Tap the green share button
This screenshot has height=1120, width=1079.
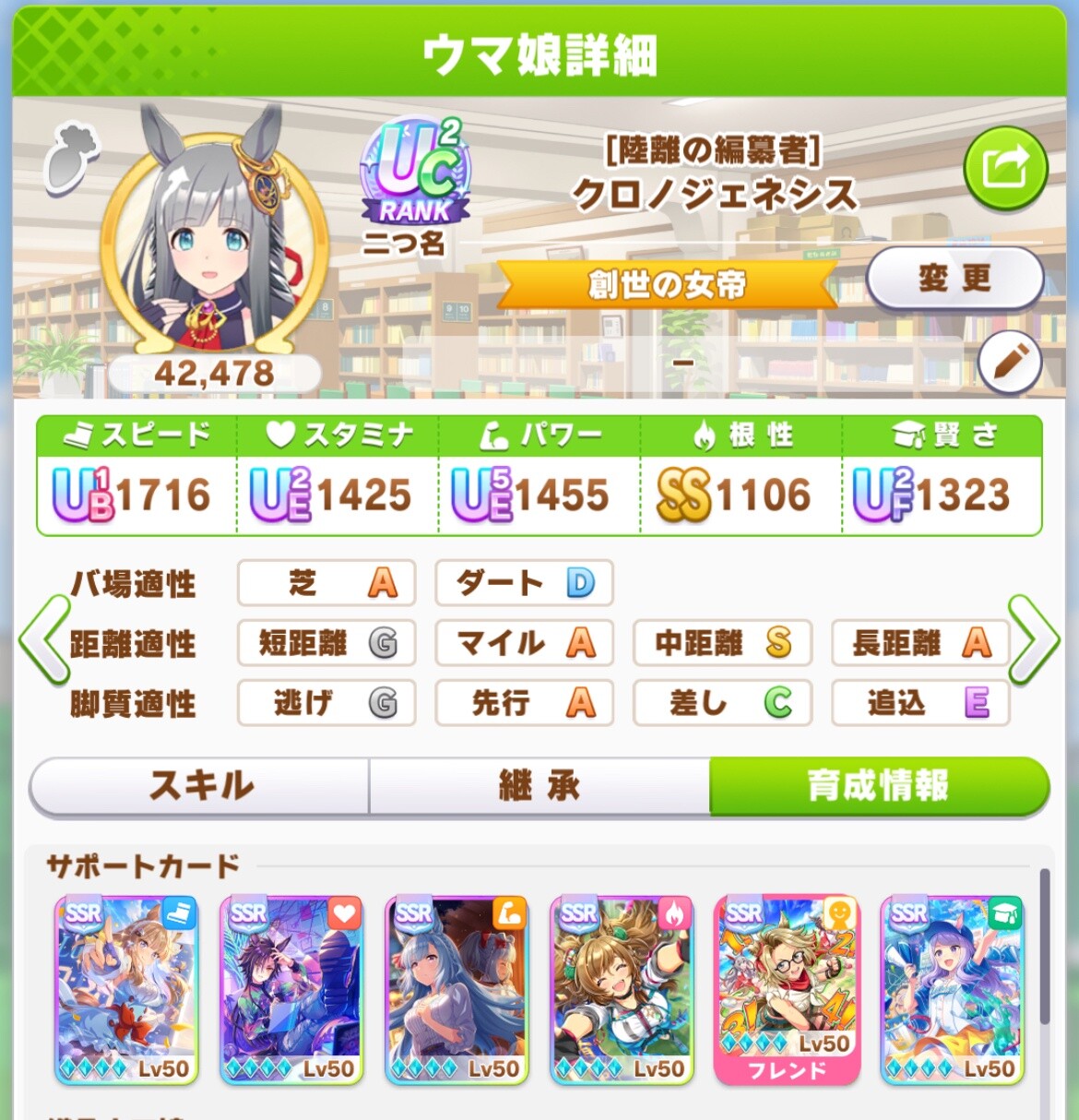click(1005, 169)
